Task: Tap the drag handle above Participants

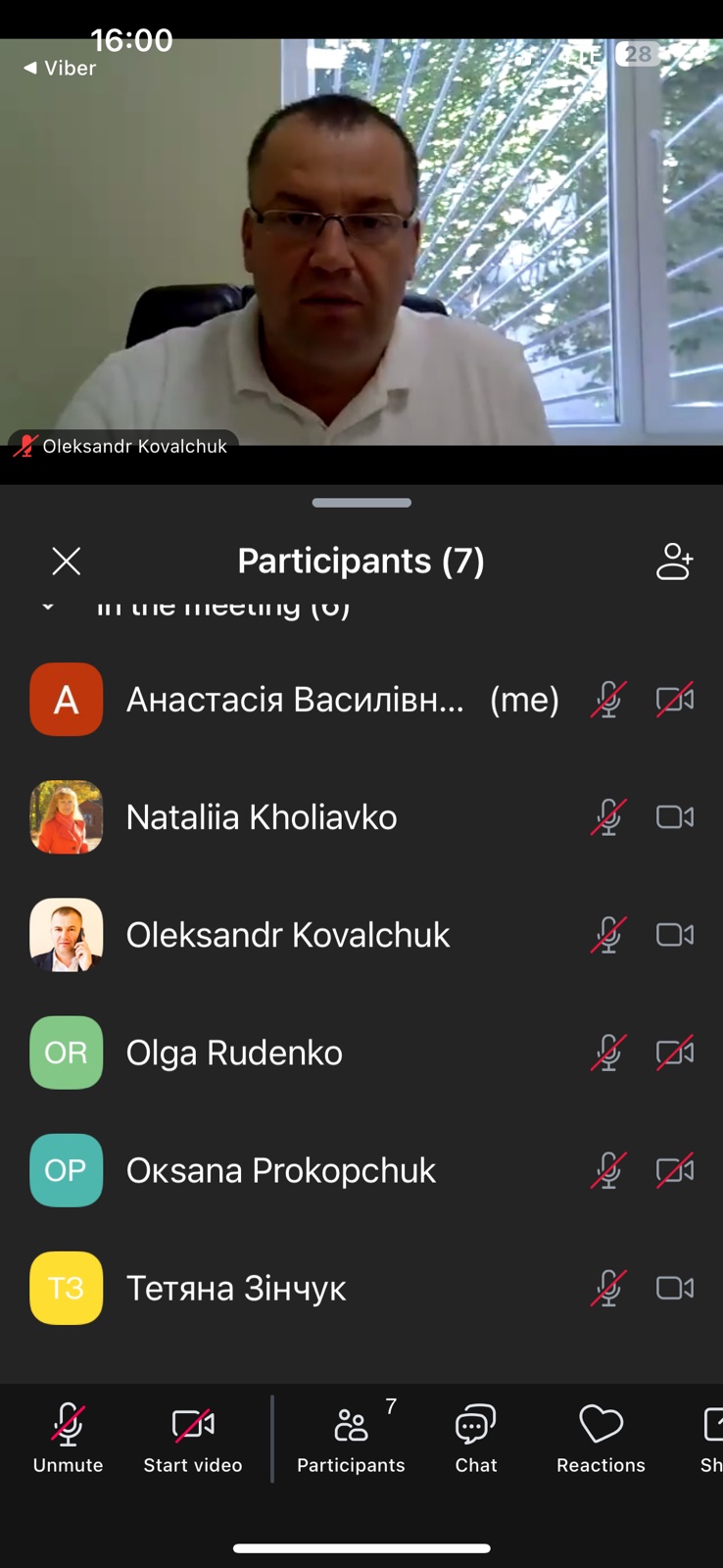Action: click(361, 503)
